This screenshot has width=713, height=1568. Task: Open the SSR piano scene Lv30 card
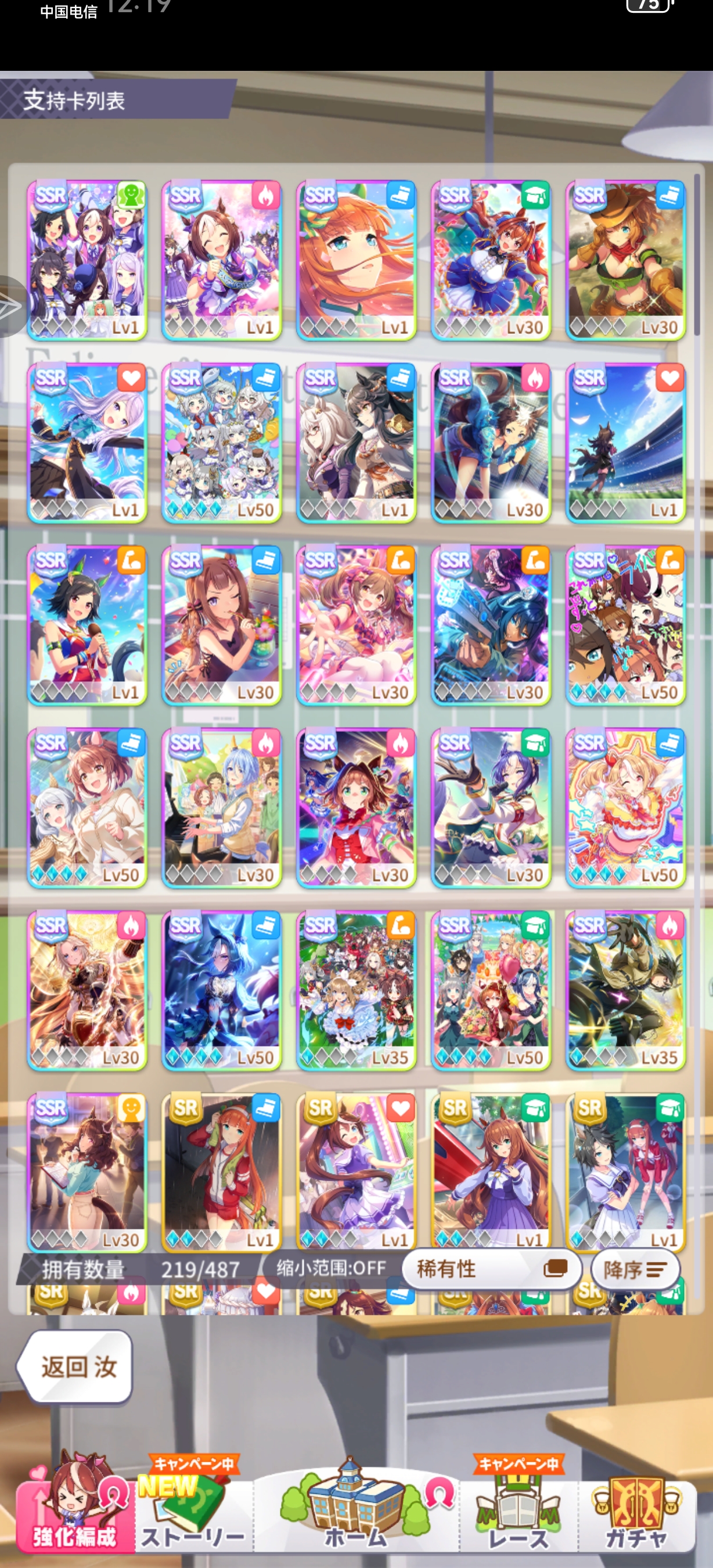221,808
